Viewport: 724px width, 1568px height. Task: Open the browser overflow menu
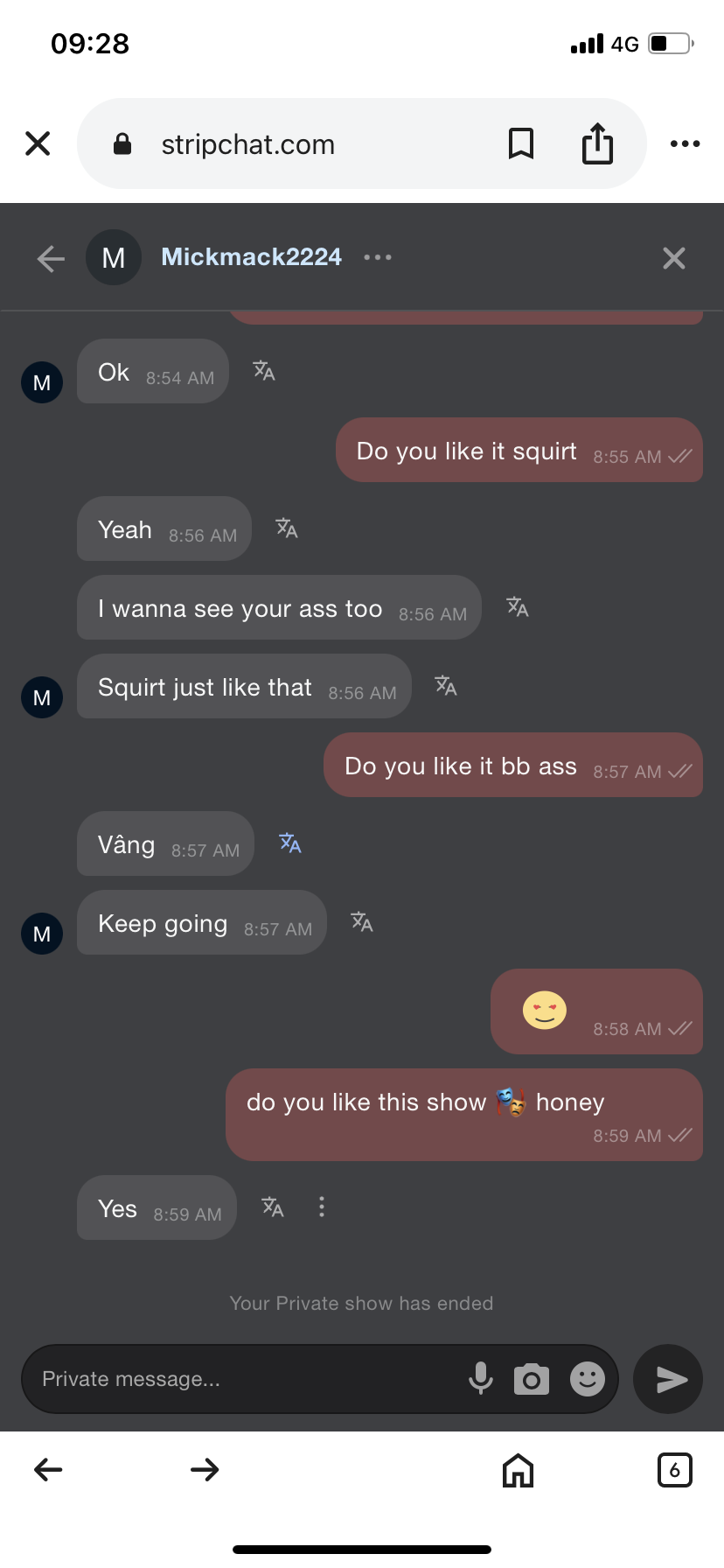coord(685,143)
